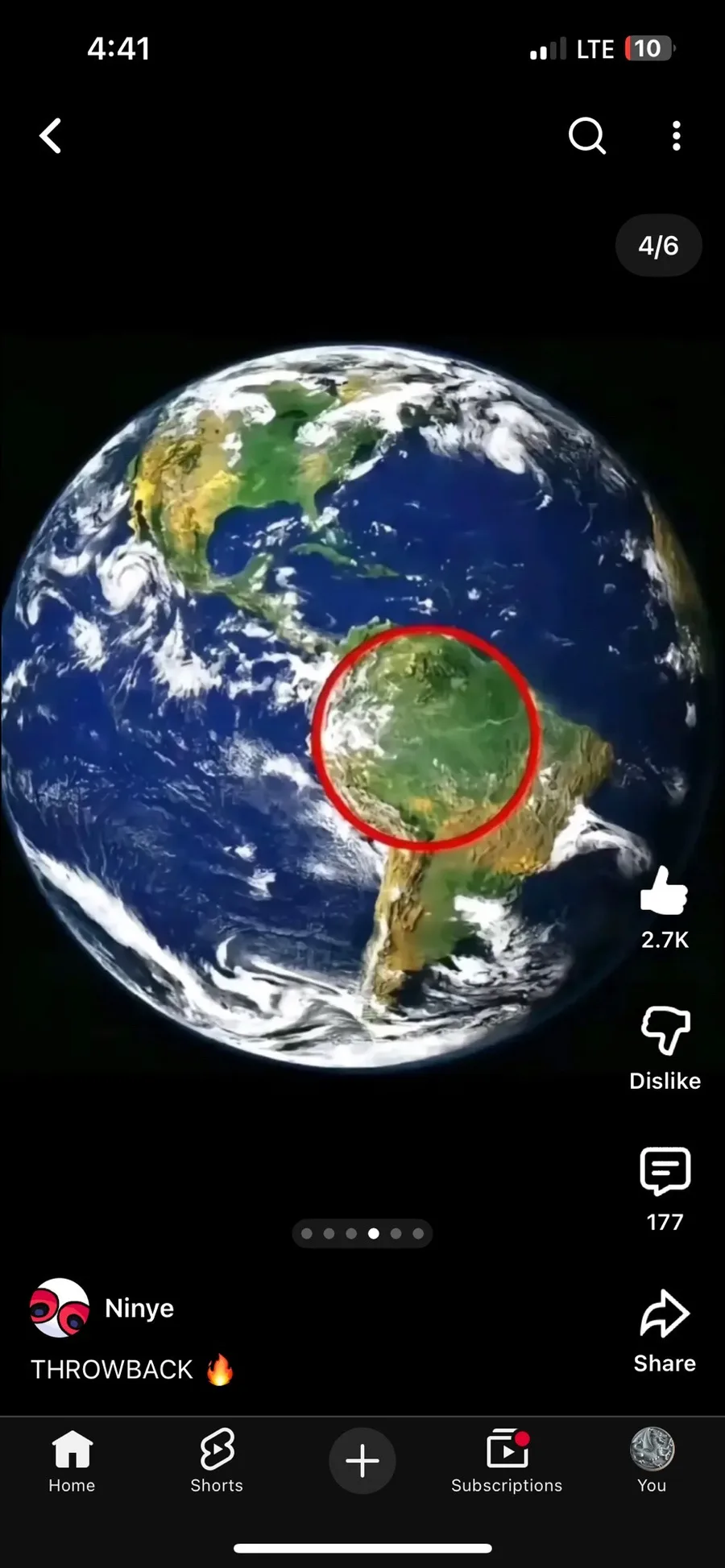This screenshot has height=1568, width=725.
Task: Like this post with thumbs up
Action: [664, 891]
